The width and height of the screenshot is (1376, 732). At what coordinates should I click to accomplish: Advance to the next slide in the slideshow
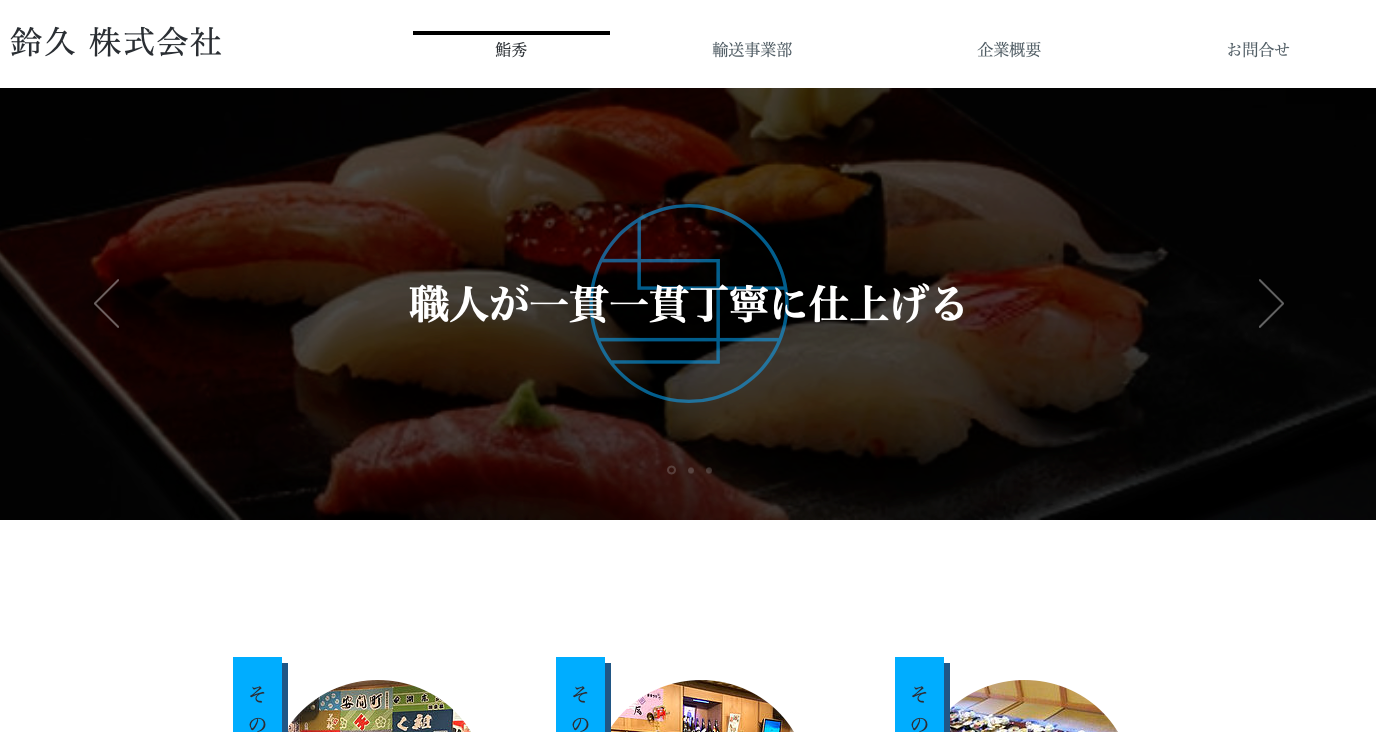coord(1270,303)
